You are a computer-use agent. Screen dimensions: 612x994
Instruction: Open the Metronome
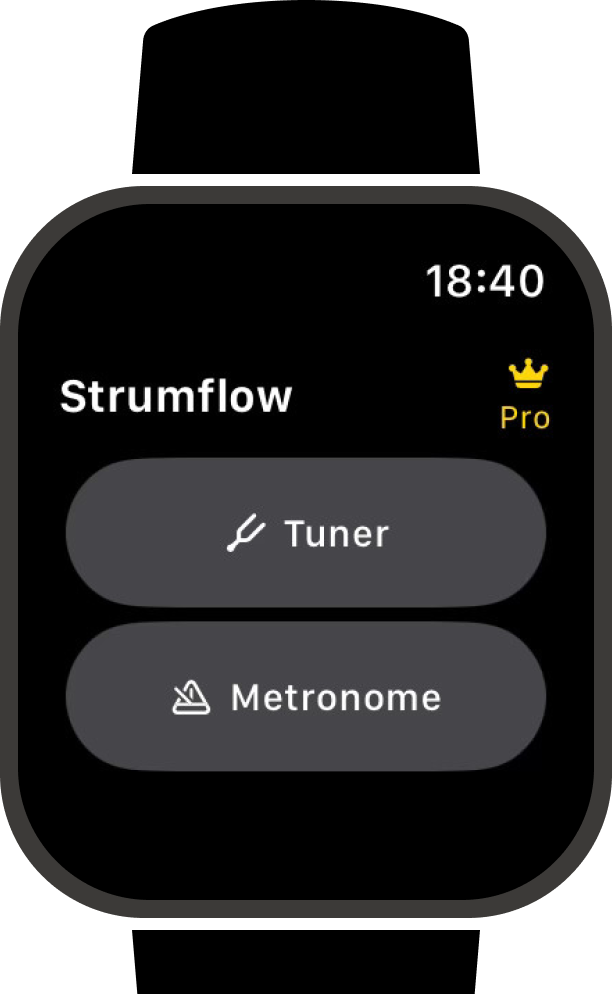(x=306, y=697)
